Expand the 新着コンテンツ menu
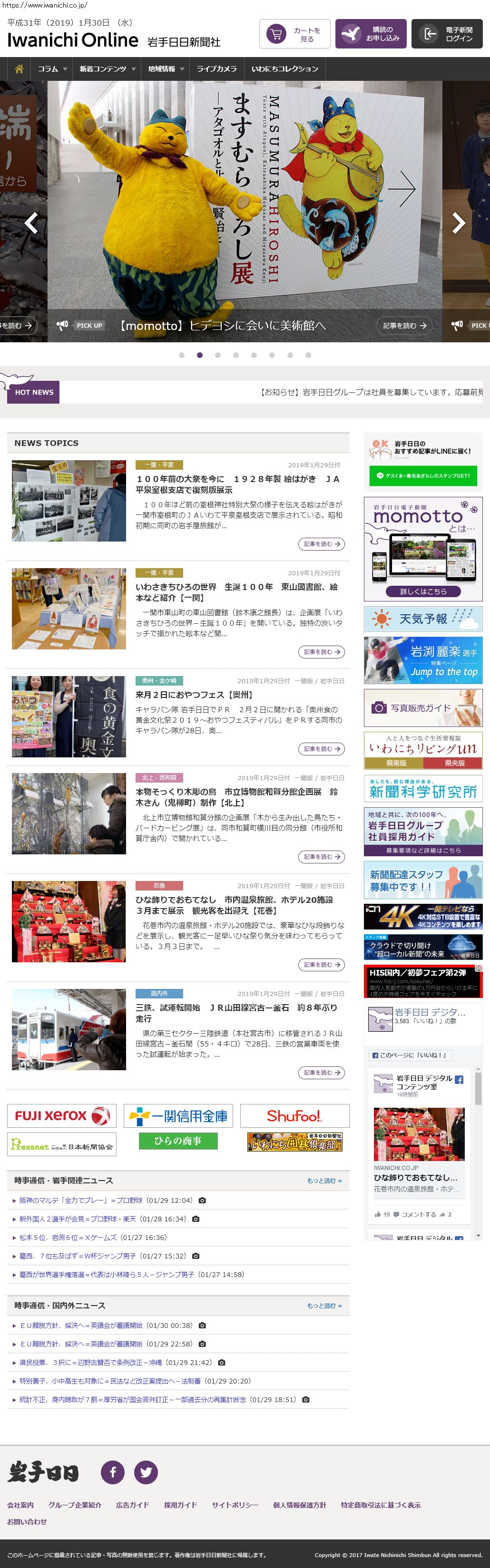The width and height of the screenshot is (490, 1568). point(107,69)
